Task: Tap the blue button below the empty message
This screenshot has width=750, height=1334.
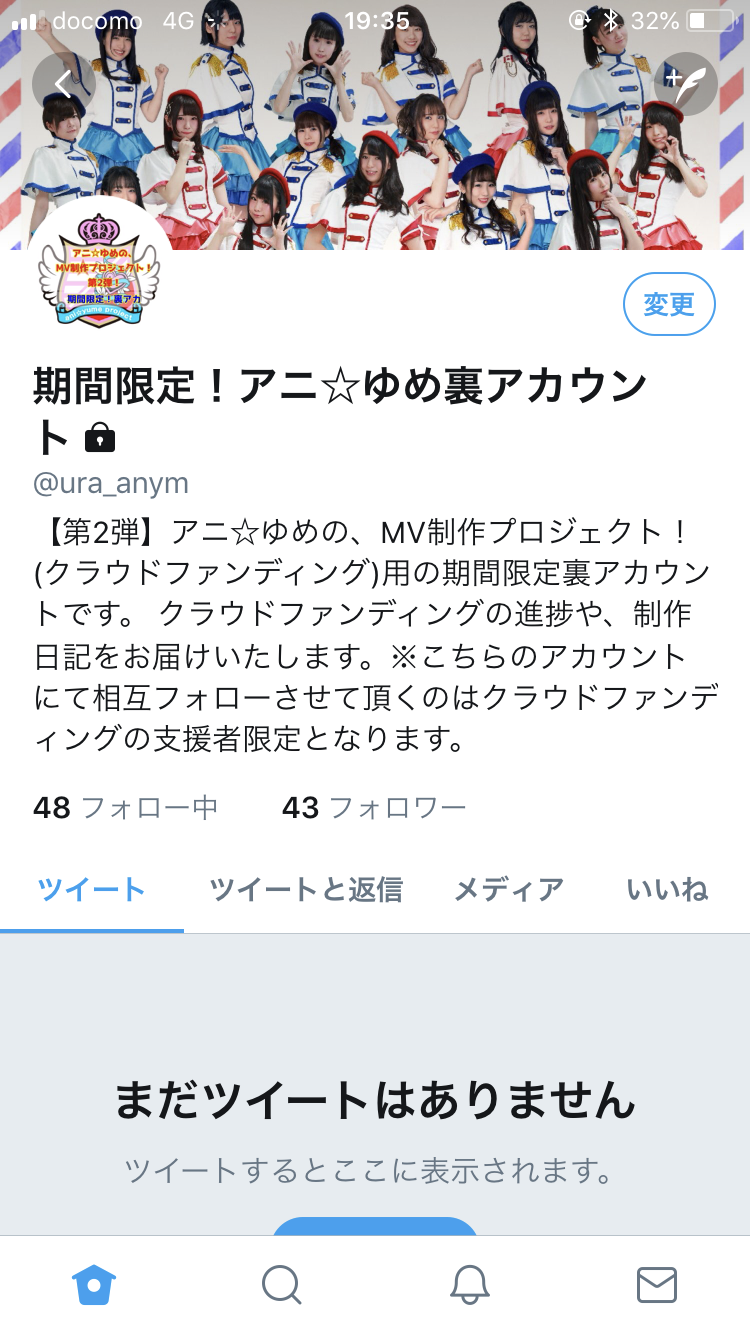Action: click(375, 1226)
